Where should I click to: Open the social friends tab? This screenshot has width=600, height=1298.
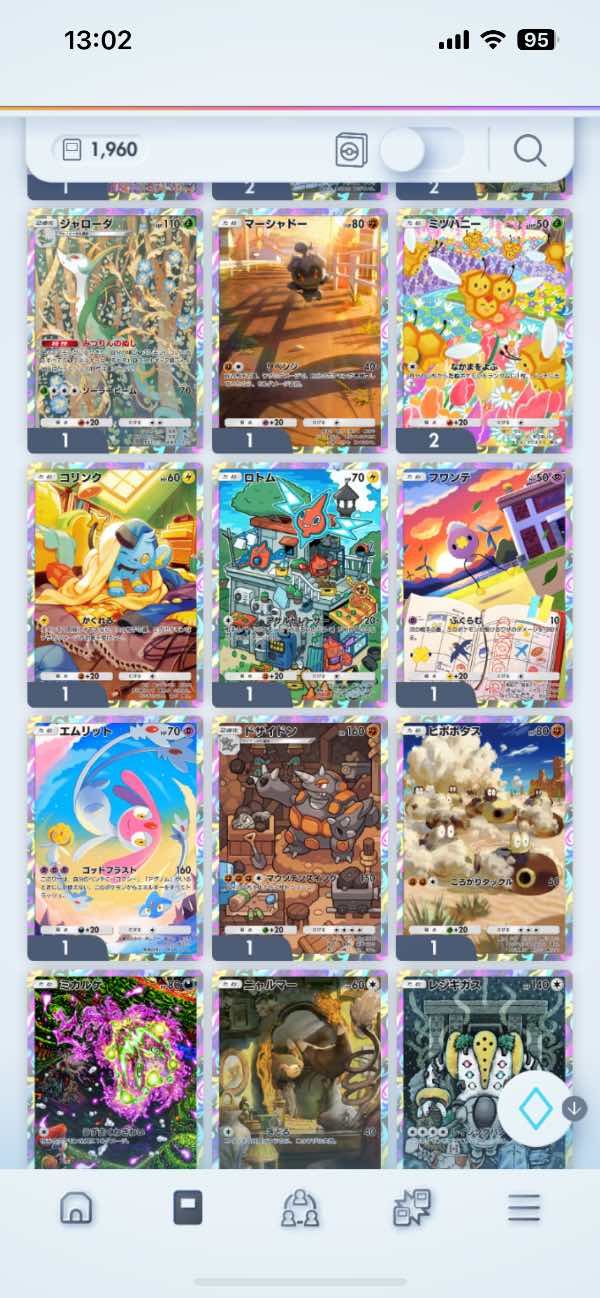tap(300, 1208)
